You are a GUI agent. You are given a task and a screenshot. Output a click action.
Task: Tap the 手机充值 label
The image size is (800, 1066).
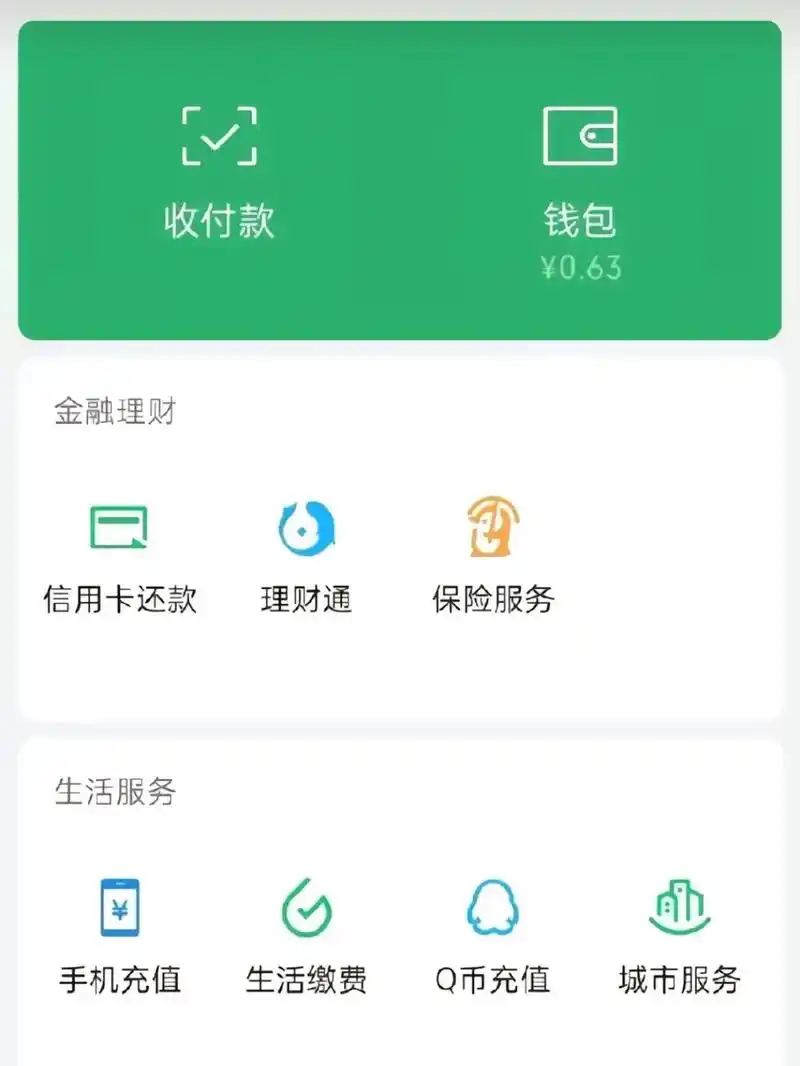pyautogui.click(x=120, y=980)
